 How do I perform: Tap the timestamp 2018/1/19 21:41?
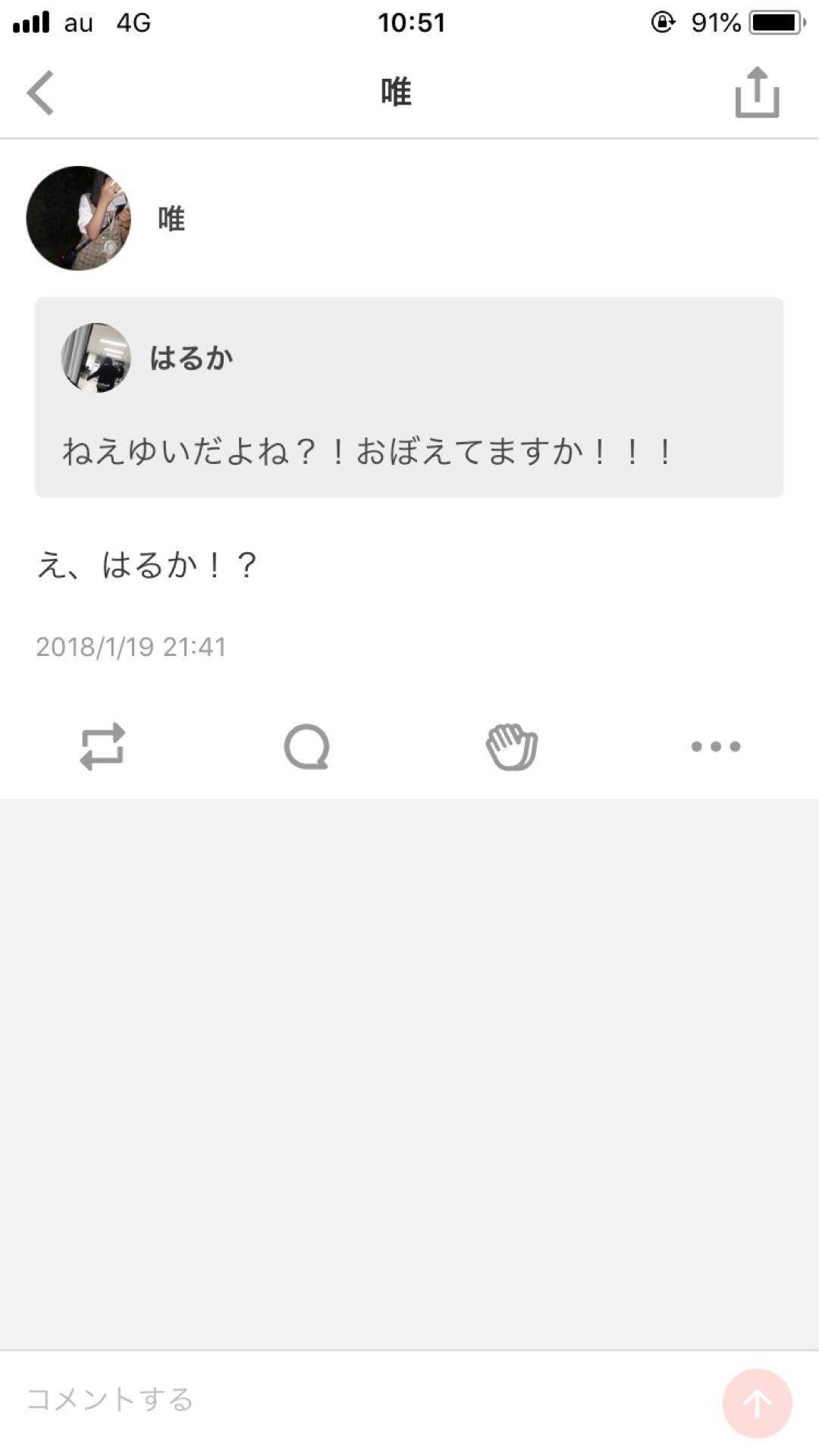coord(131,647)
